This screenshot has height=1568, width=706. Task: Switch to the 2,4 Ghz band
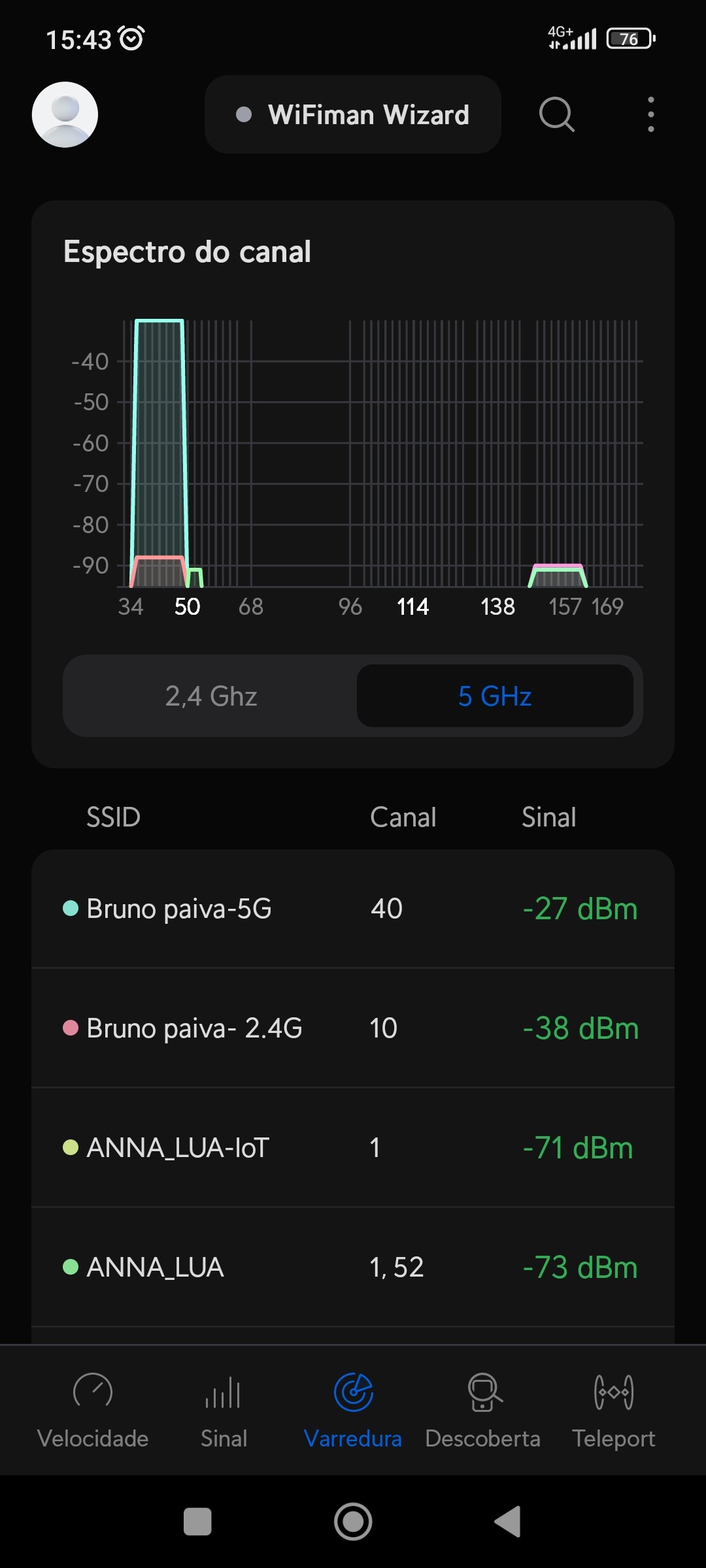coord(210,696)
